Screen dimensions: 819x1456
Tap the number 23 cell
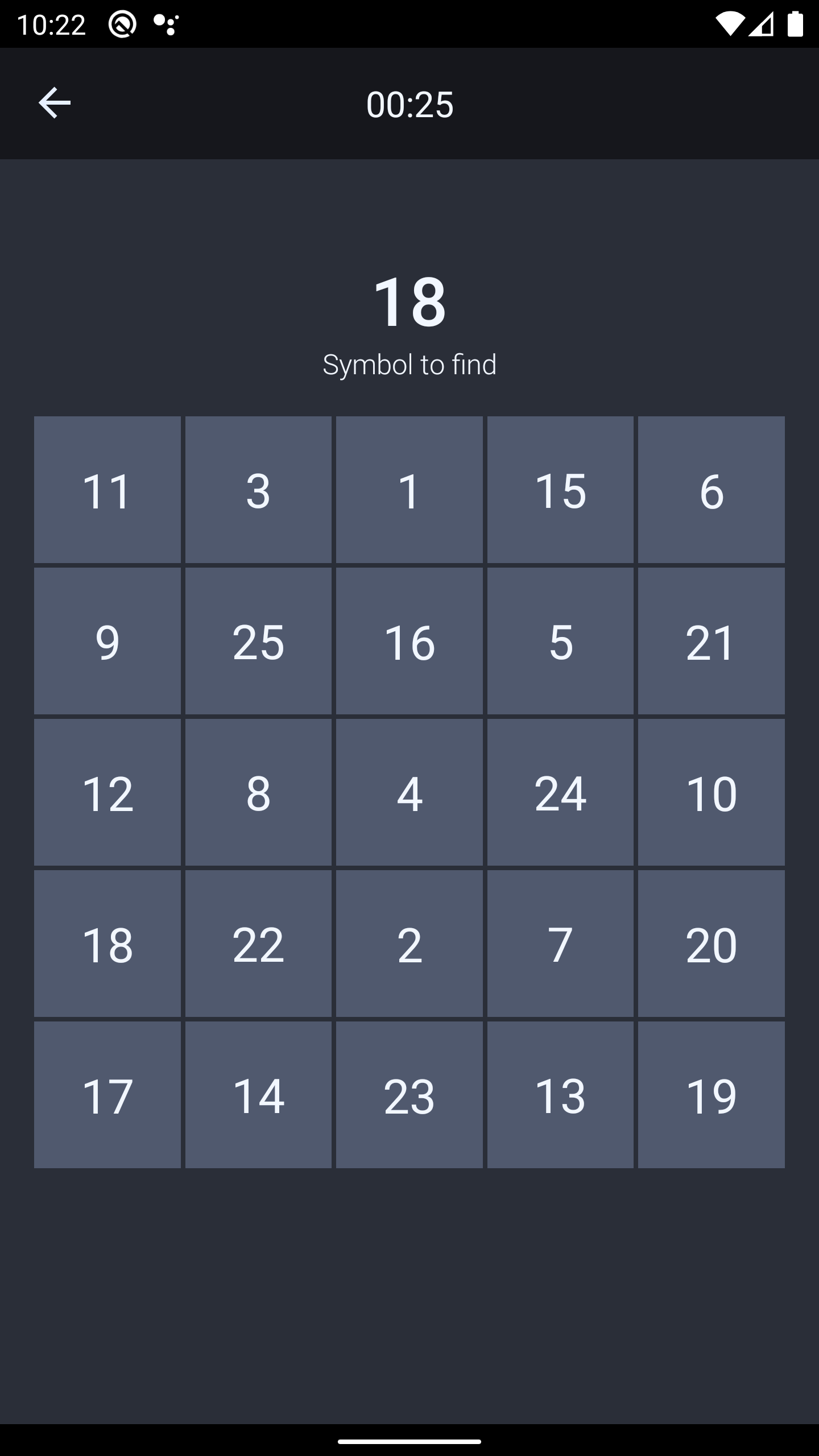409,1095
